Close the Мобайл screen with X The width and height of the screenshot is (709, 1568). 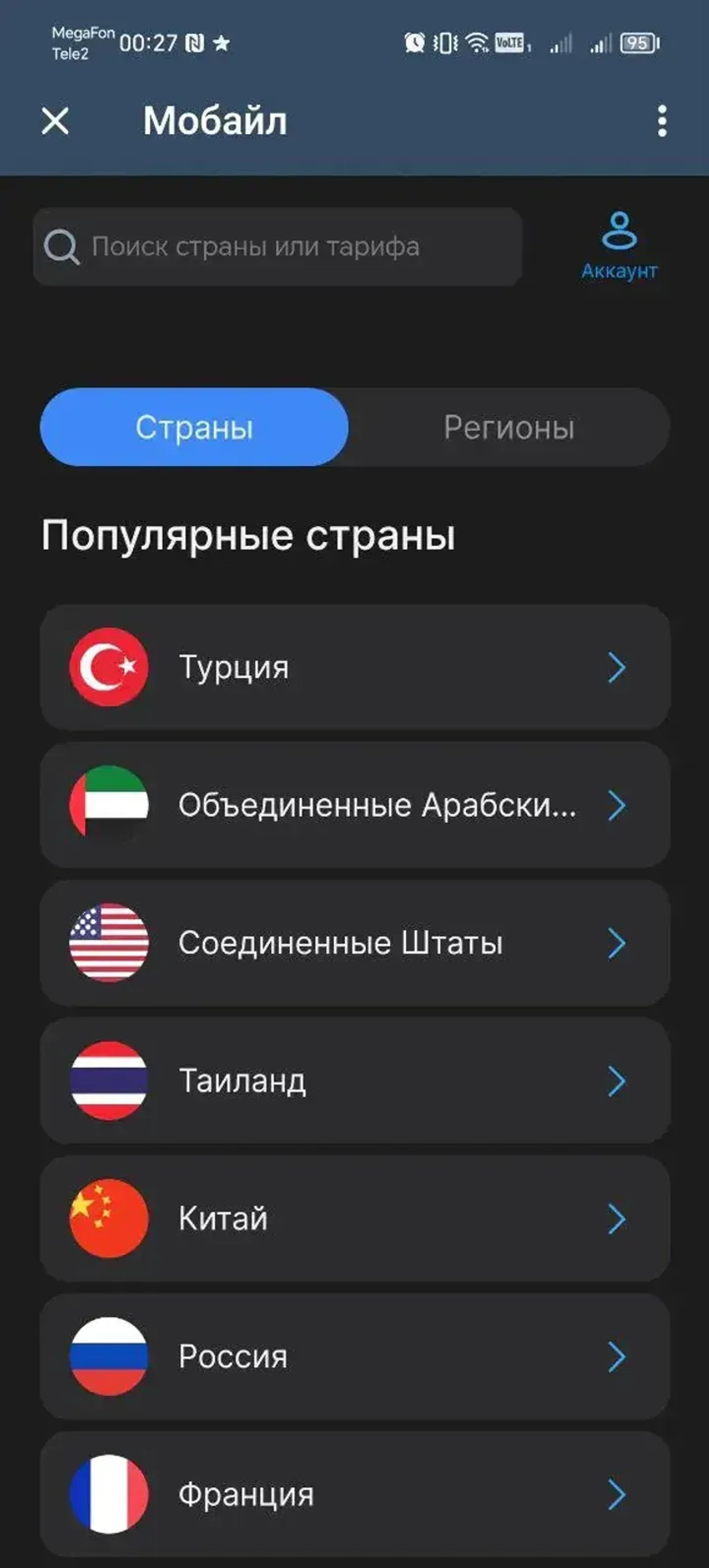click(x=56, y=121)
